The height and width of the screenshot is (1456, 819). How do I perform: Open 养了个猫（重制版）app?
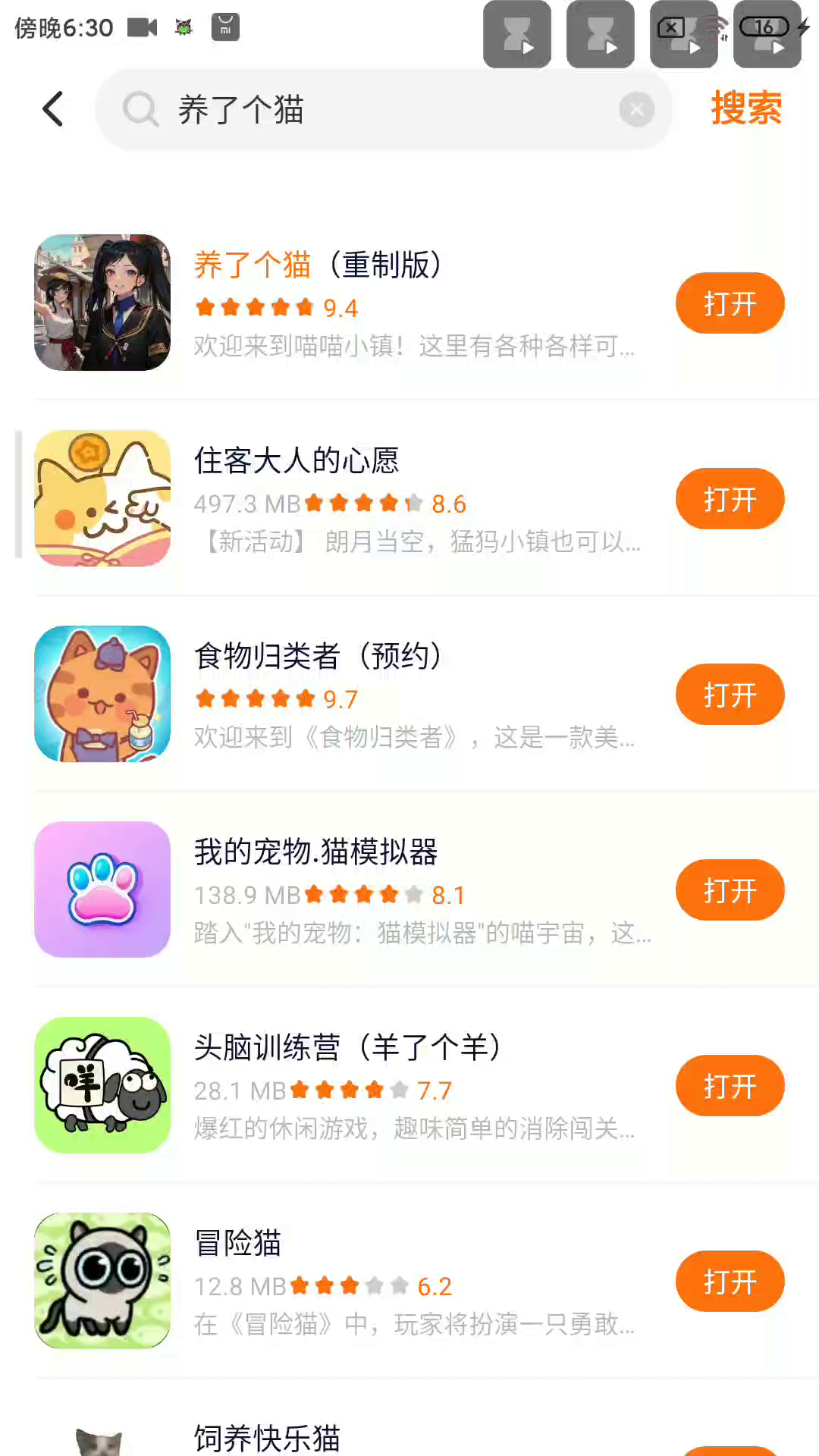pyautogui.click(x=730, y=303)
